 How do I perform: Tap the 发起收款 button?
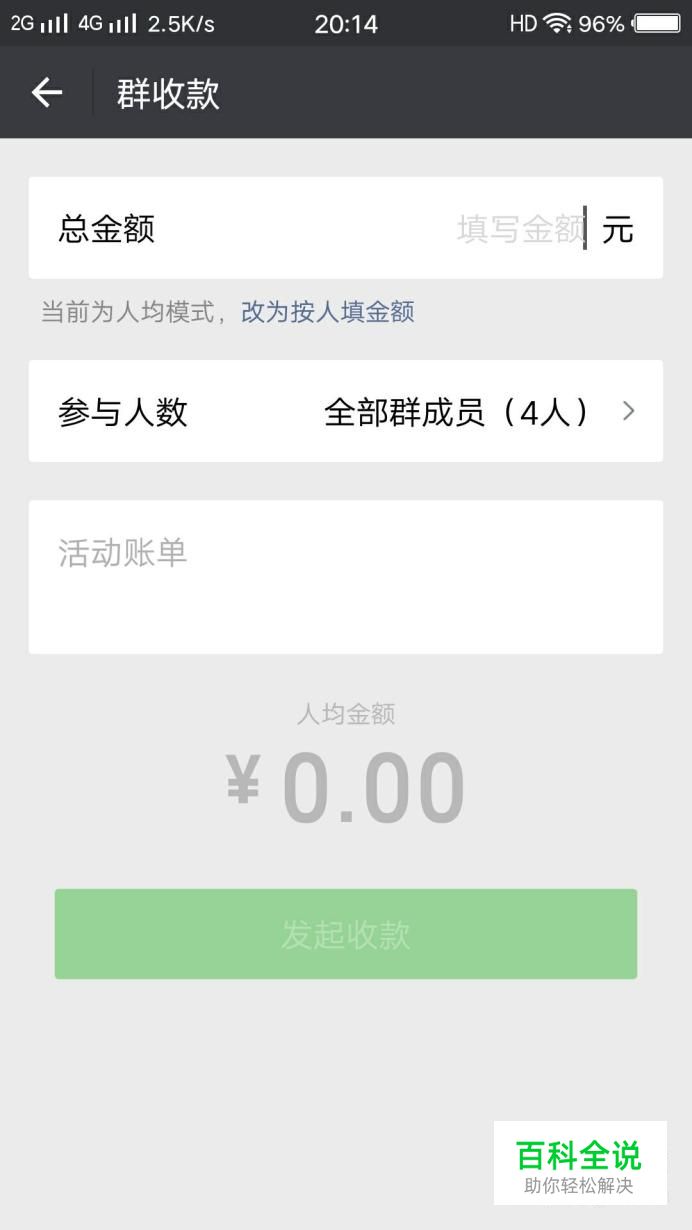[x=345, y=934]
